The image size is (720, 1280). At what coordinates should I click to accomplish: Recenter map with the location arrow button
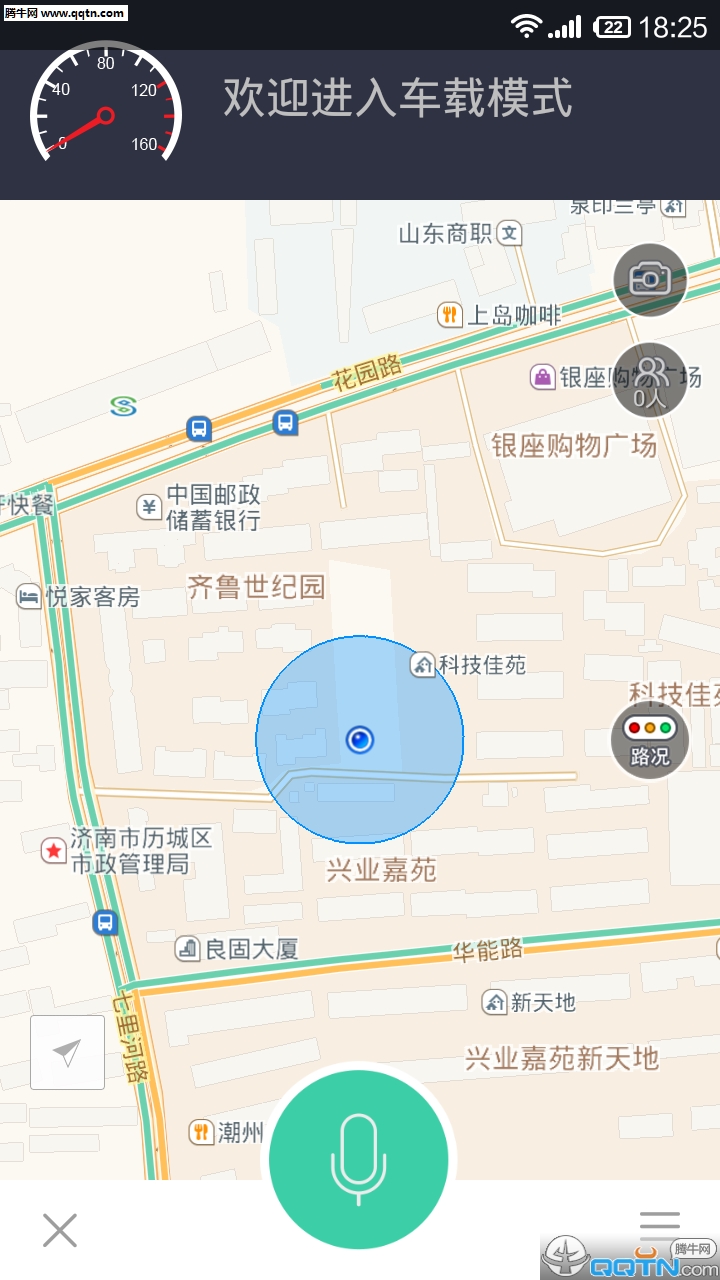click(x=67, y=1052)
